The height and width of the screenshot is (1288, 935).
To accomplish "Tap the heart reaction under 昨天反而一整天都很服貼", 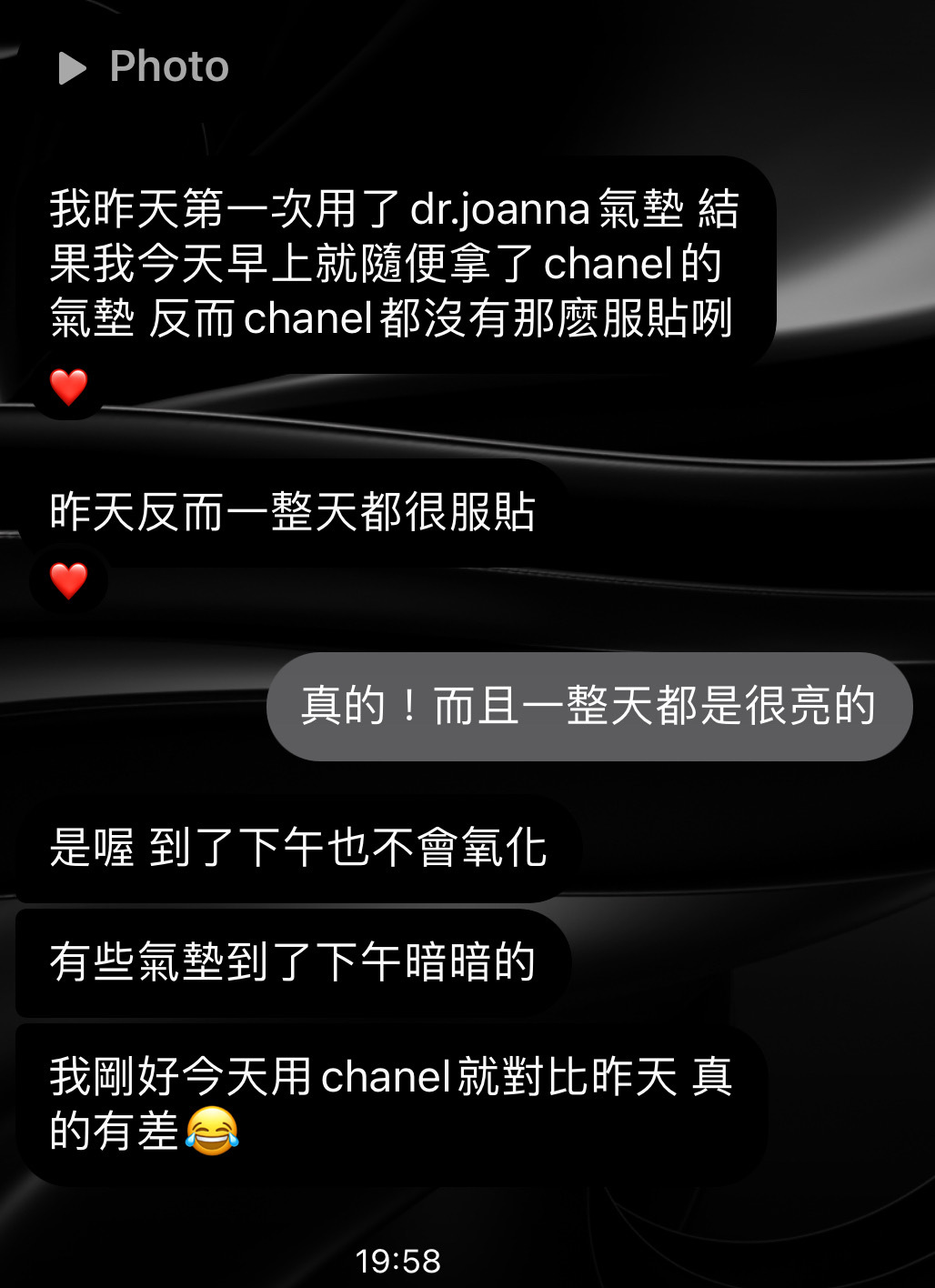I will tap(68, 580).
